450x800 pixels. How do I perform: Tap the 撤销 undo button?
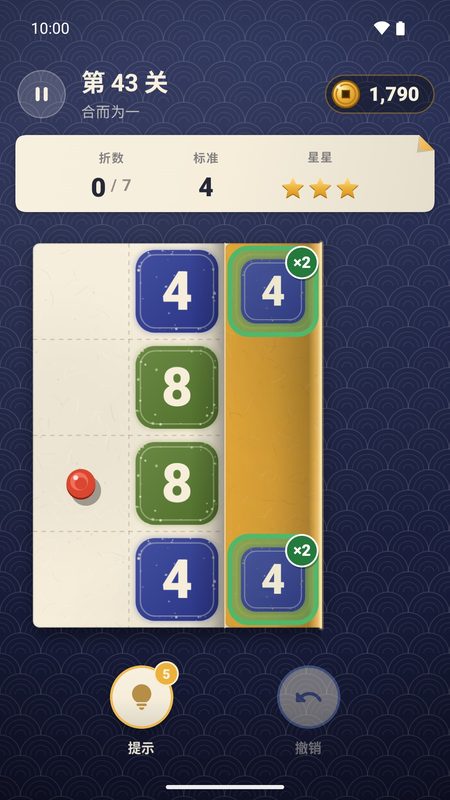pos(309,697)
